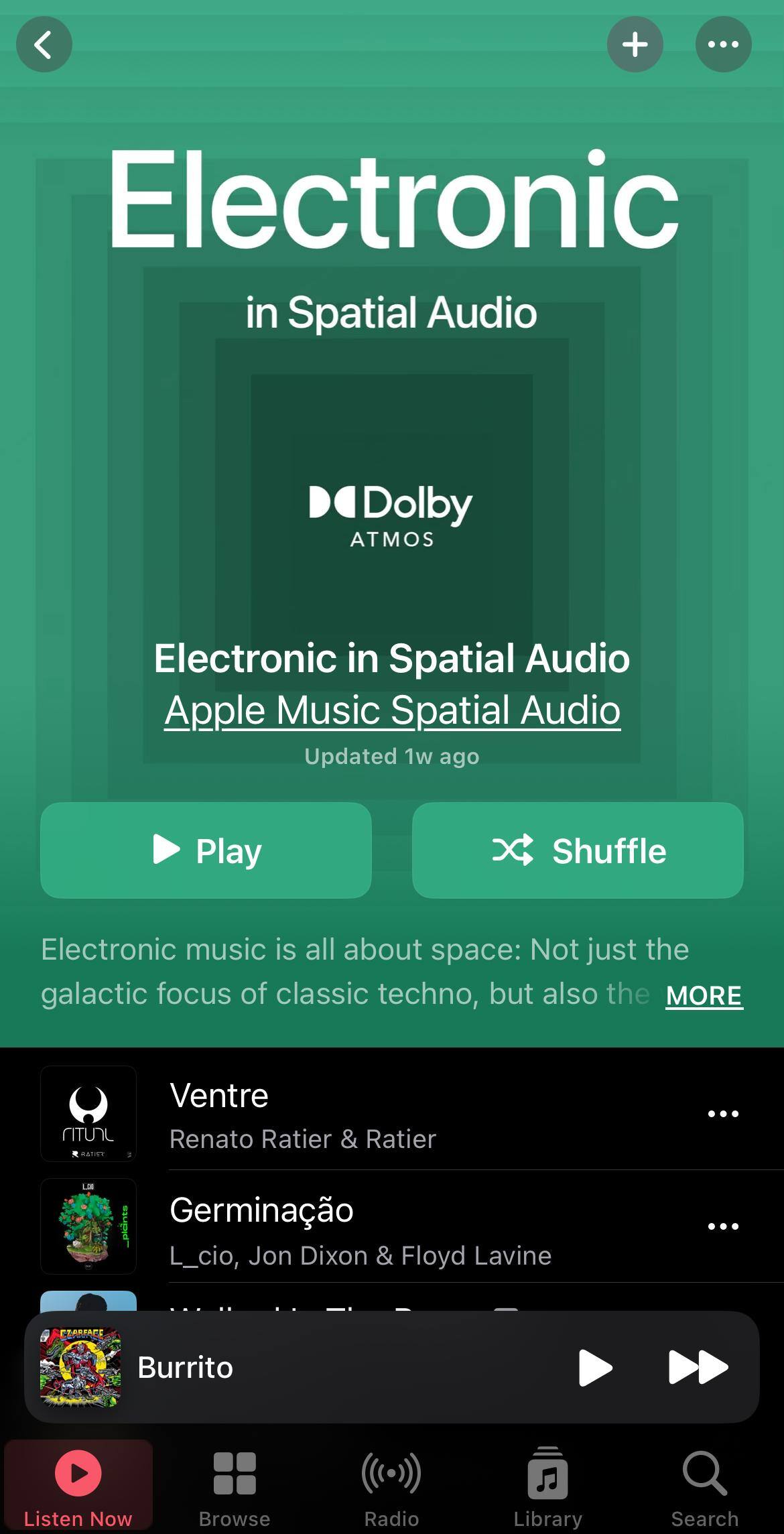Screen dimensions: 784x1534
Task: Open more options for Germinação
Action: click(723, 1226)
